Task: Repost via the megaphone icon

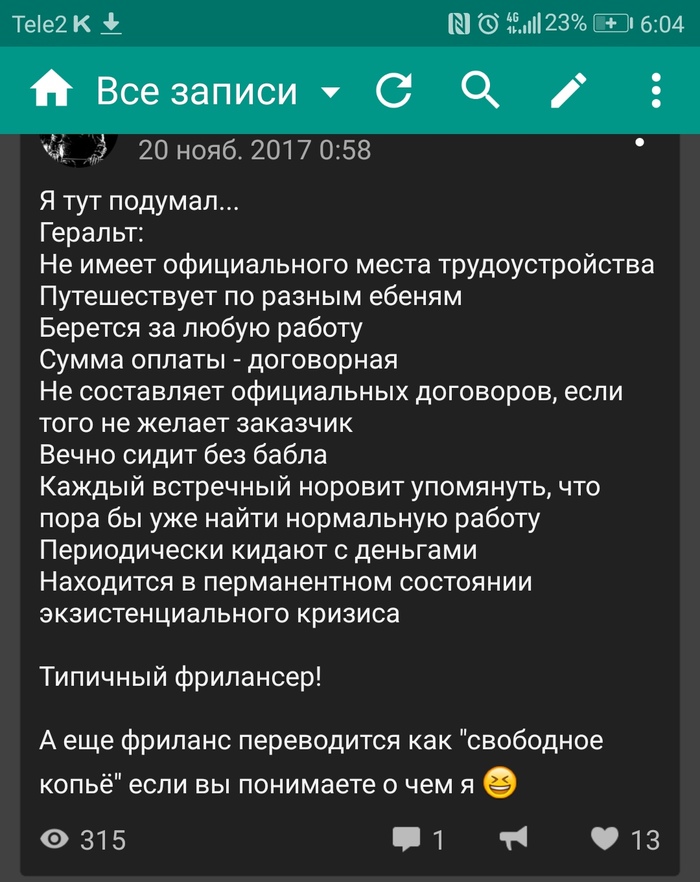Action: tap(514, 838)
